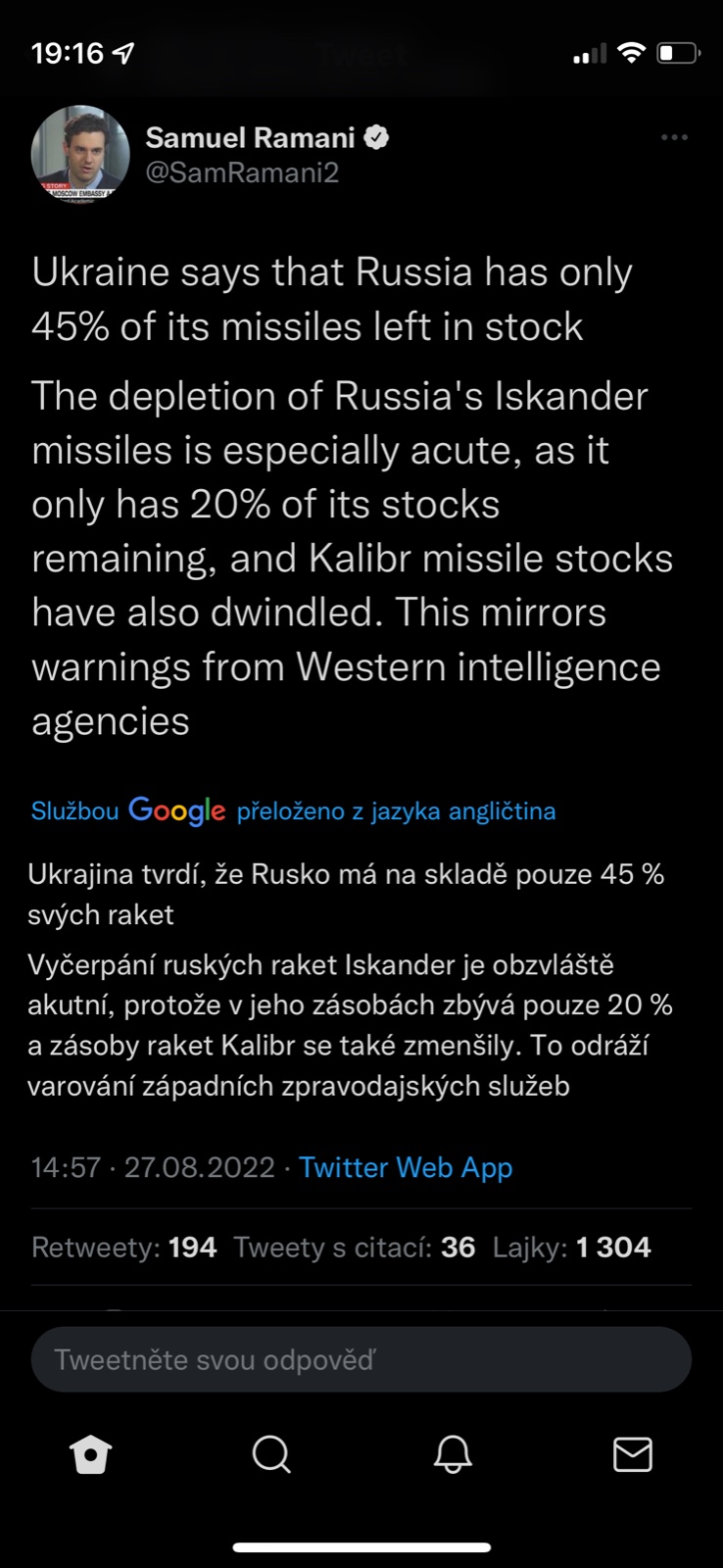View the 194 Retweety list

[x=124, y=1247]
